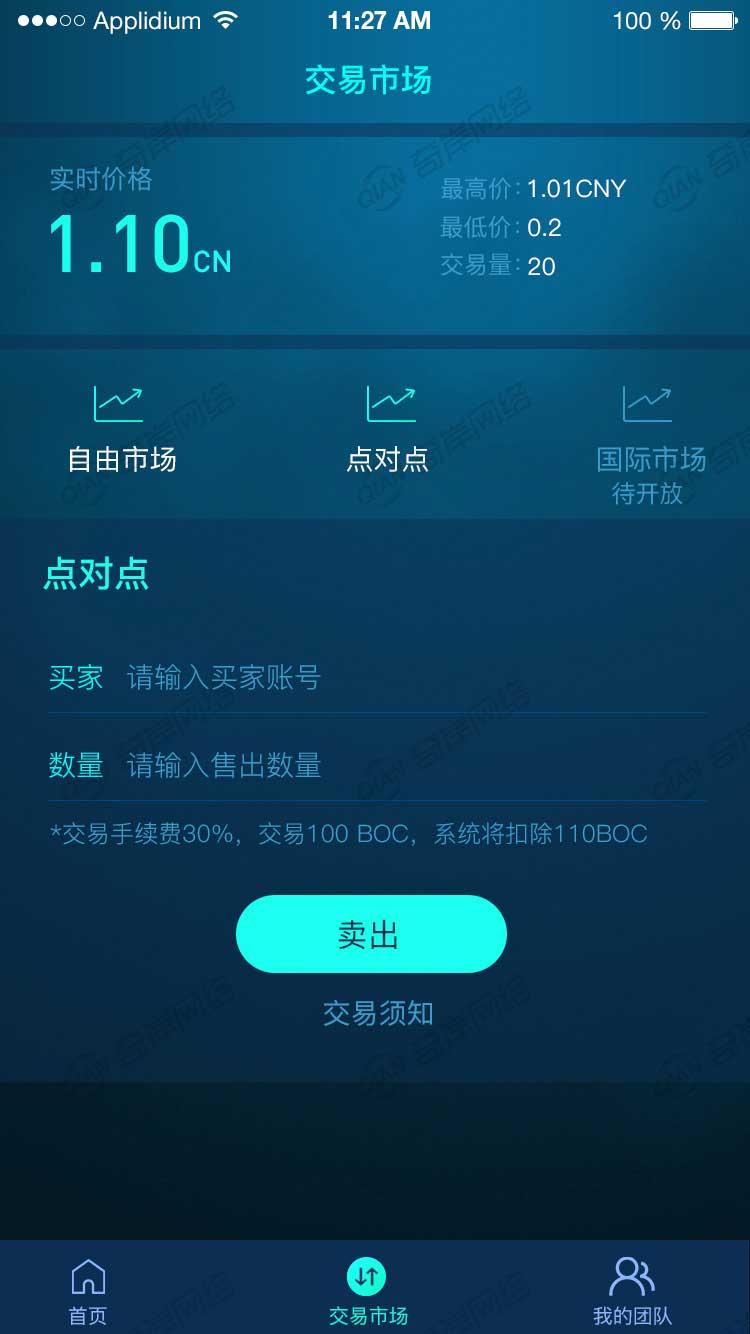
Task: Switch to the 自由市场 market tab
Action: point(121,430)
